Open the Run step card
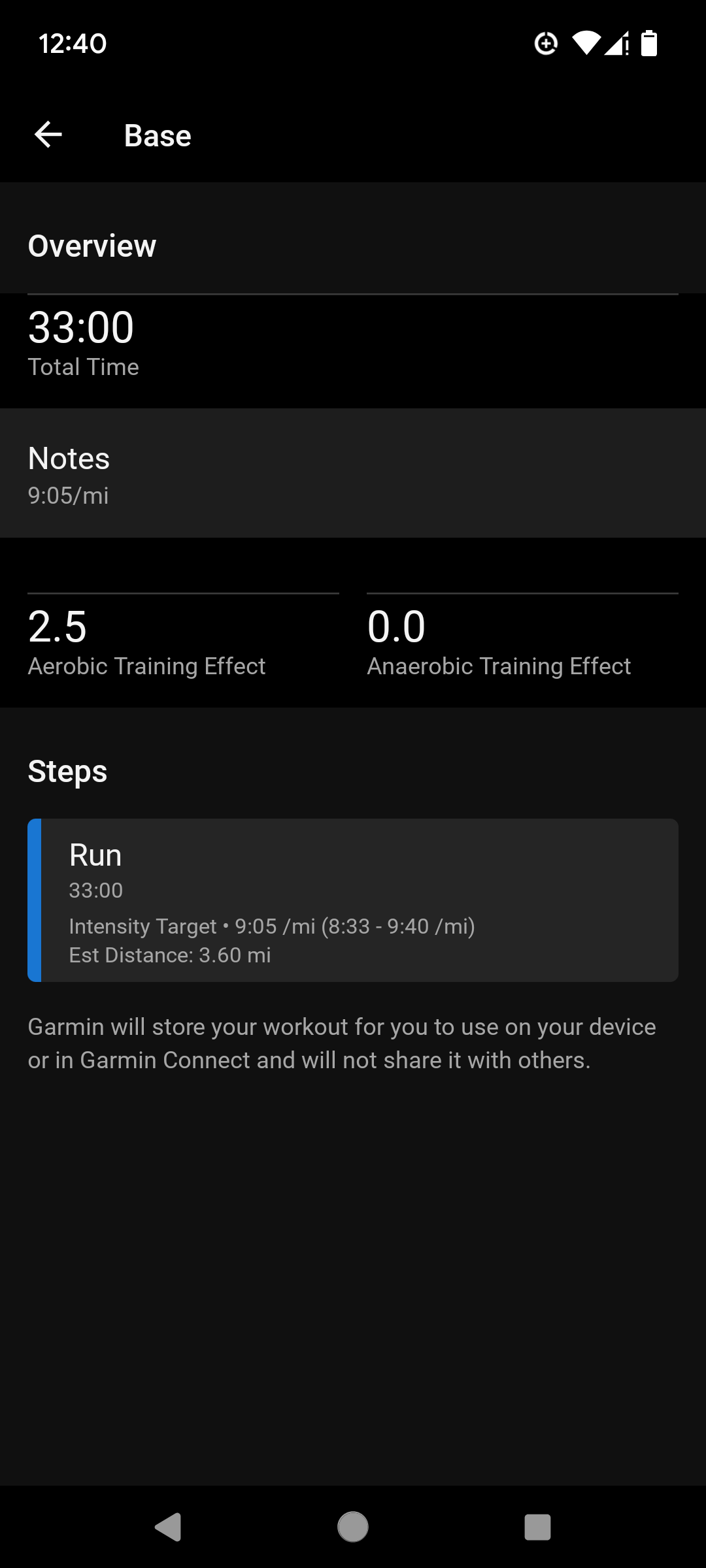Image resolution: width=706 pixels, height=1568 pixels. 353,900
